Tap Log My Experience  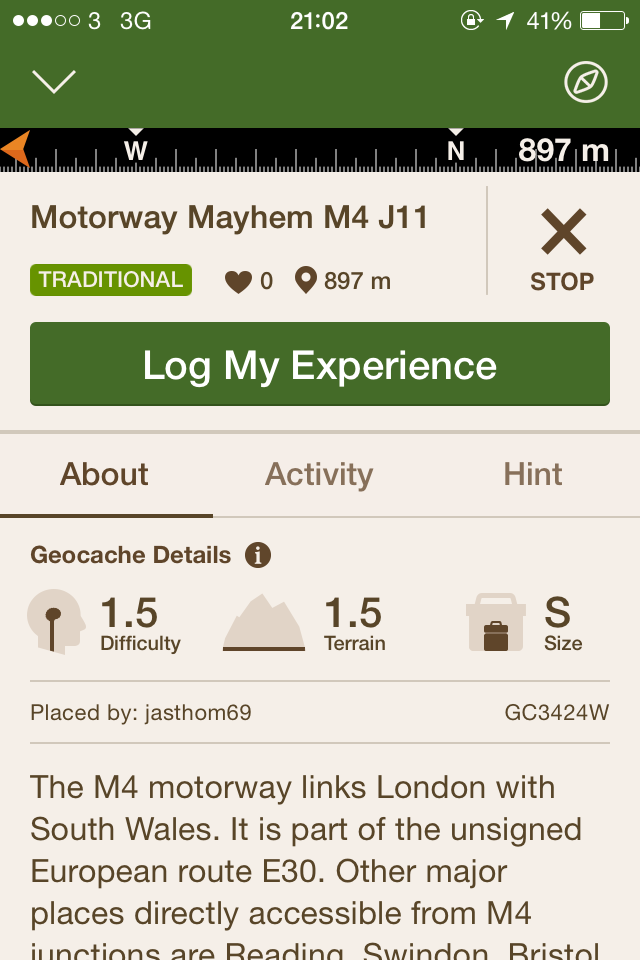(320, 365)
